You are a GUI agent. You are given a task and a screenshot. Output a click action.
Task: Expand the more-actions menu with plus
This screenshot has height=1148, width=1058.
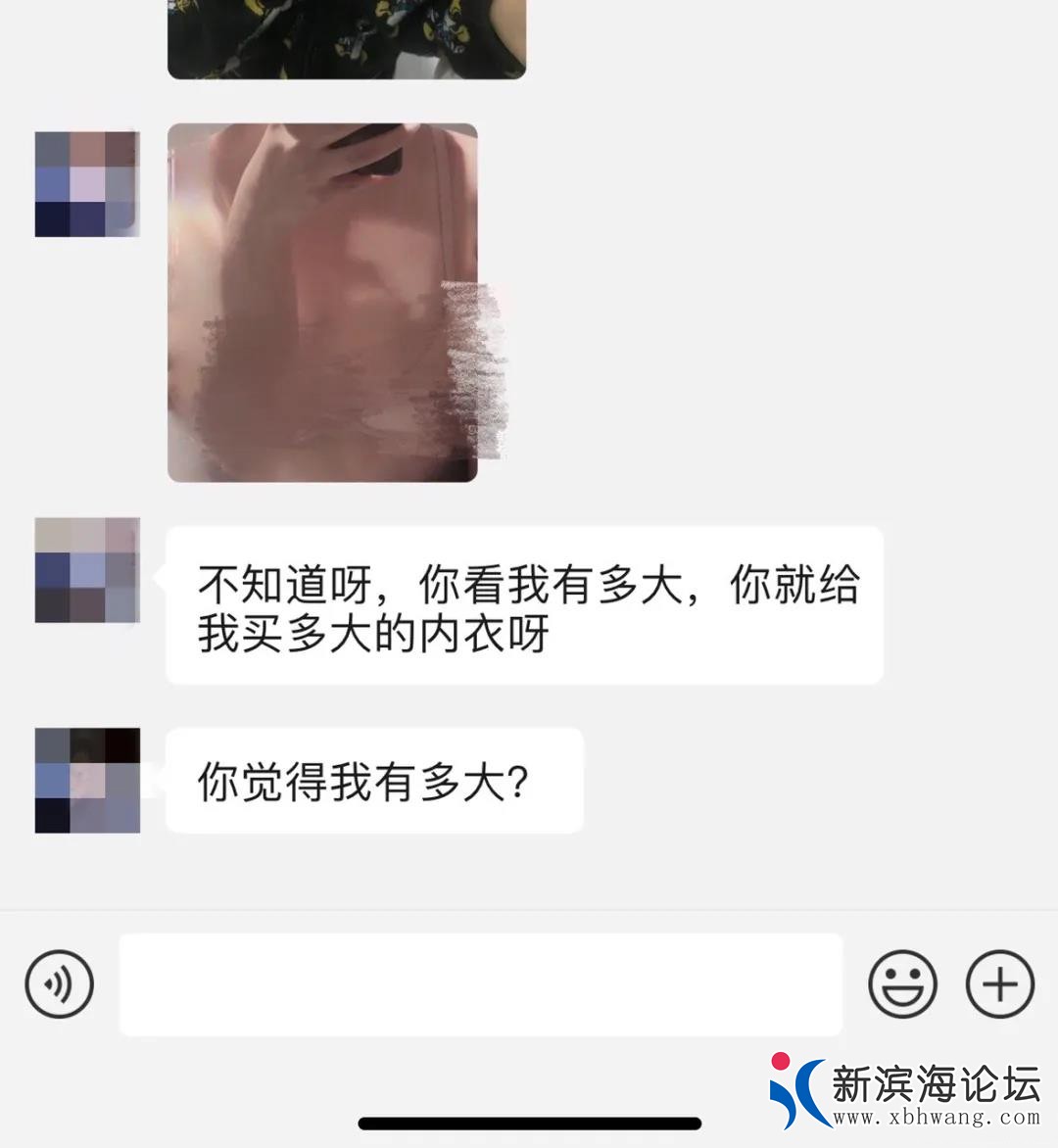click(x=998, y=985)
